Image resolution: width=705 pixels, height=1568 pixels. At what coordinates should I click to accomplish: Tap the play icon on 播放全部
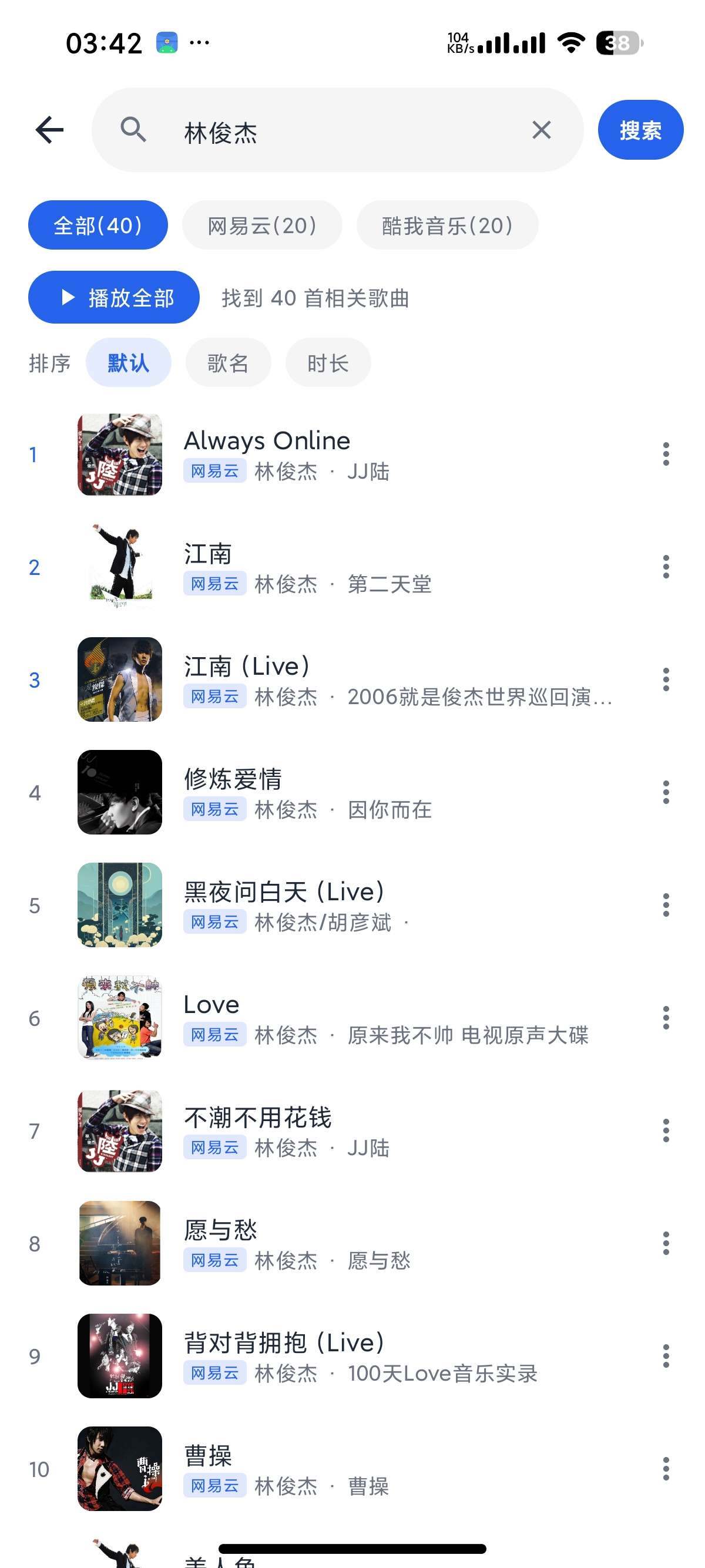(x=67, y=298)
